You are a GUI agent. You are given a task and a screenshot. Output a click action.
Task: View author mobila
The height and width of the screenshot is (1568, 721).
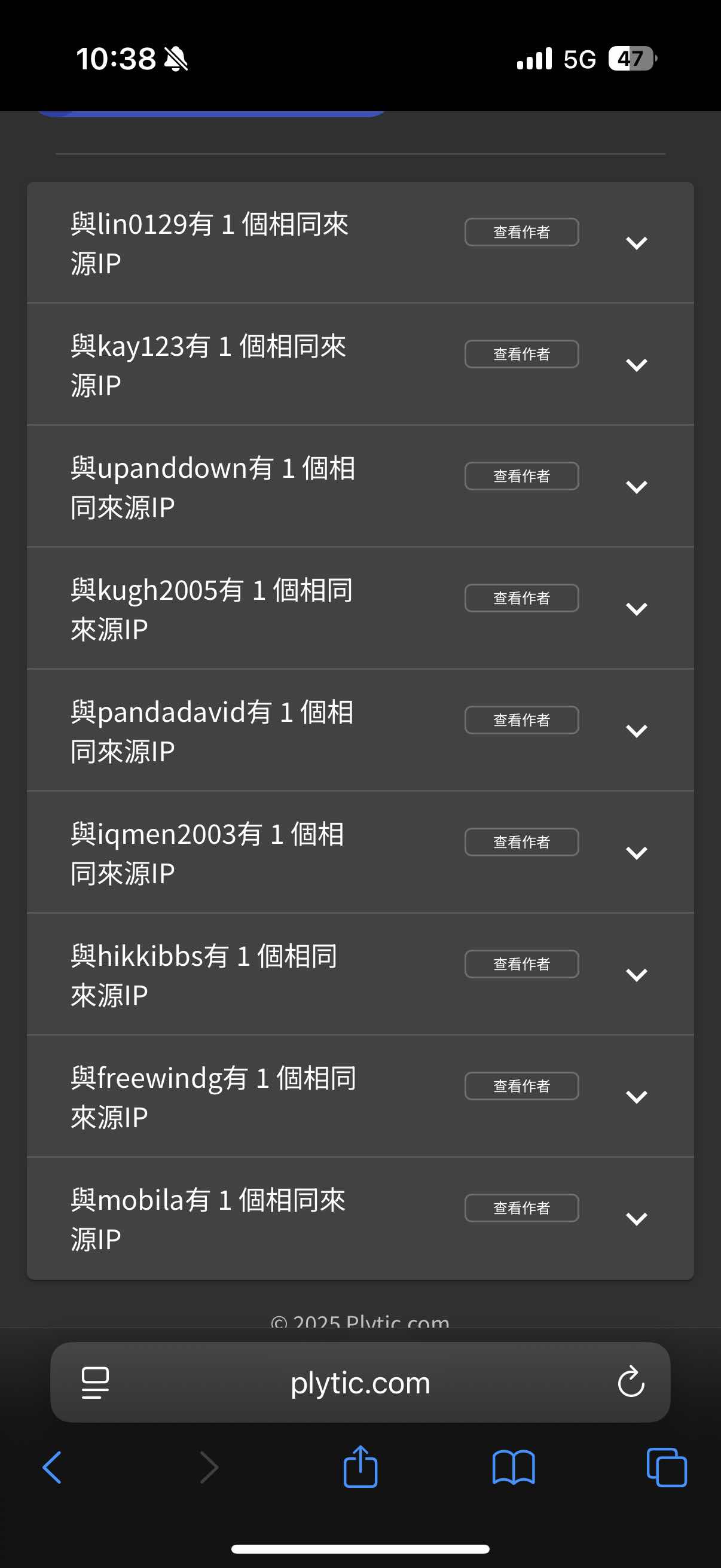[x=521, y=1207]
